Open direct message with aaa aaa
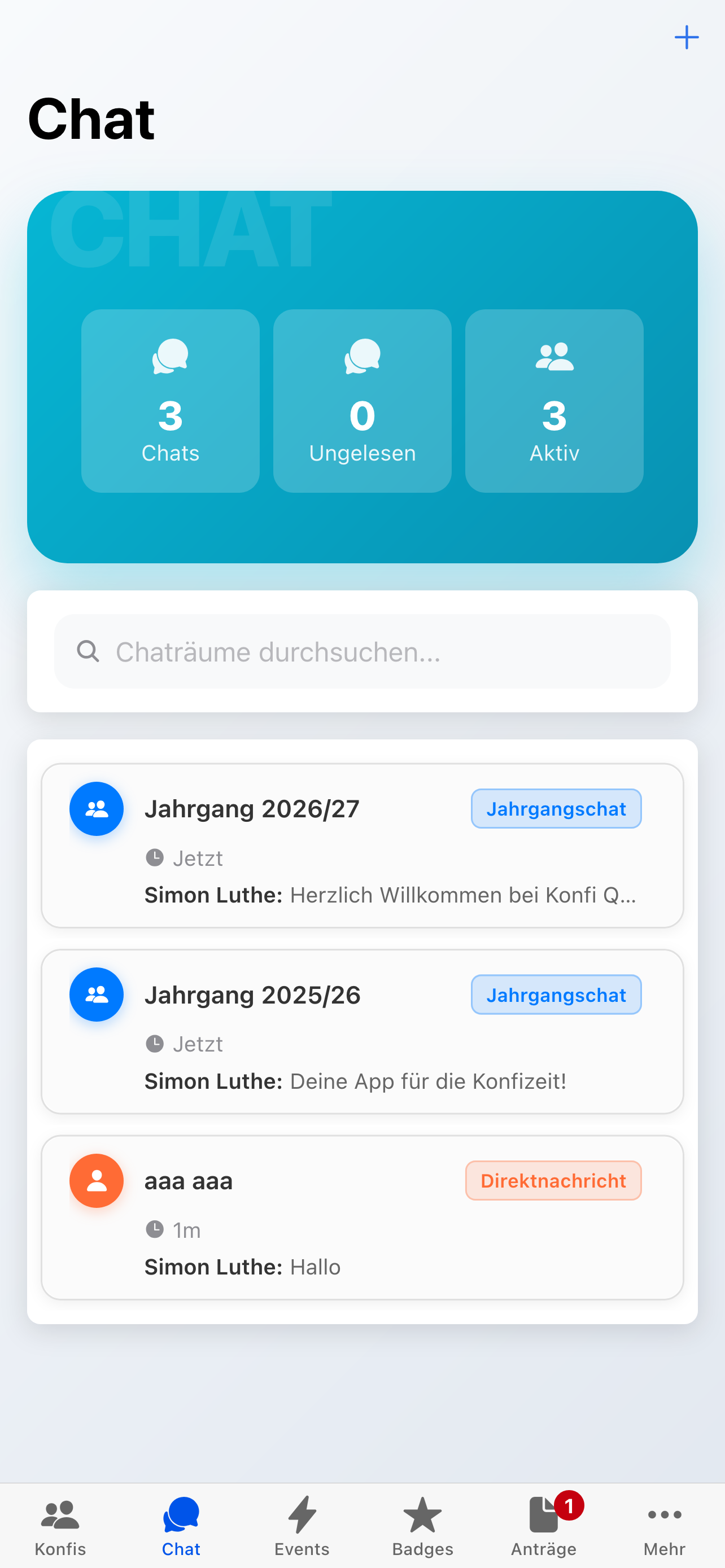The width and height of the screenshot is (725, 1568). click(x=362, y=1217)
